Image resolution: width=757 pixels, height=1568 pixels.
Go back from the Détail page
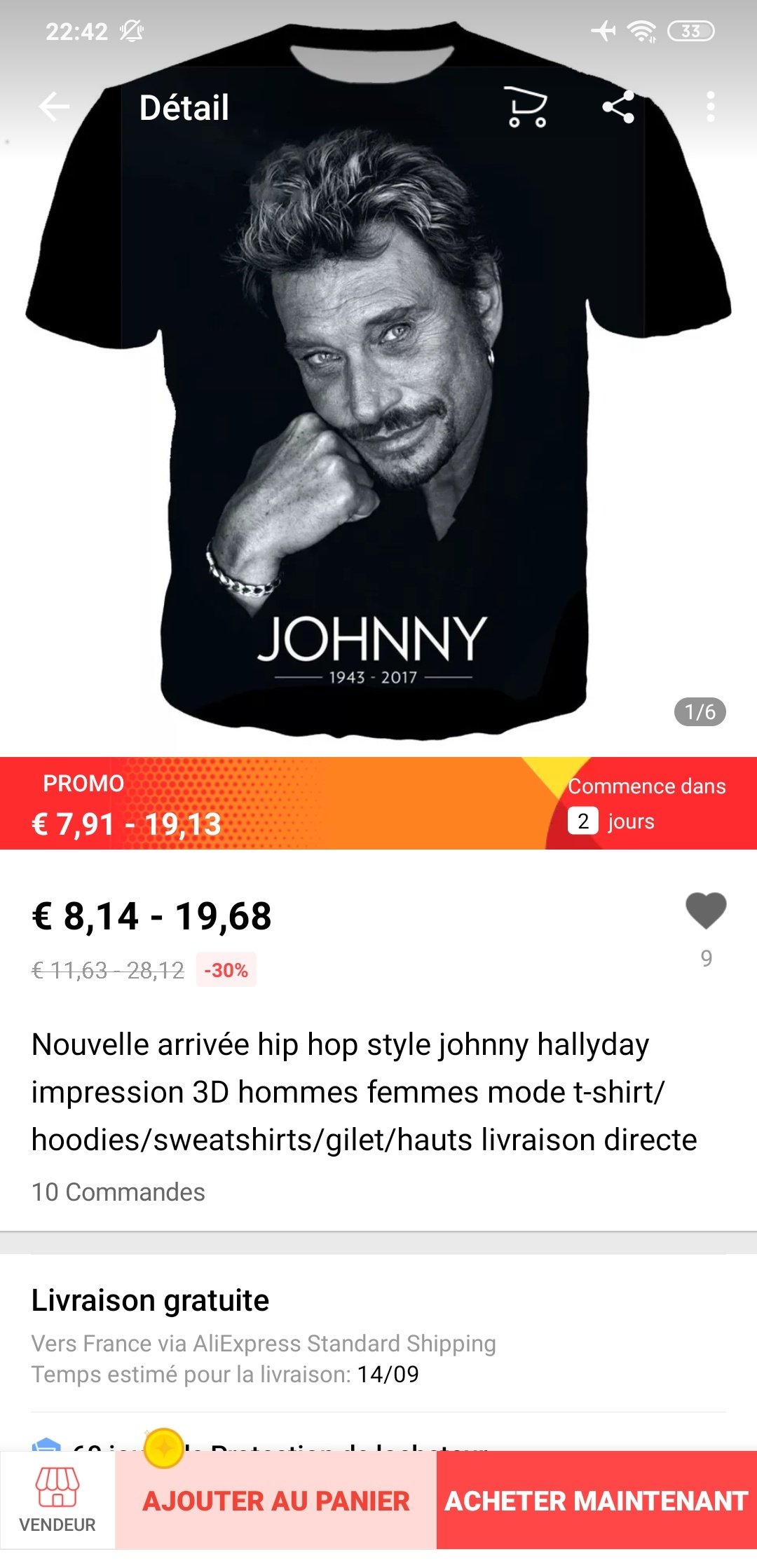tap(54, 107)
